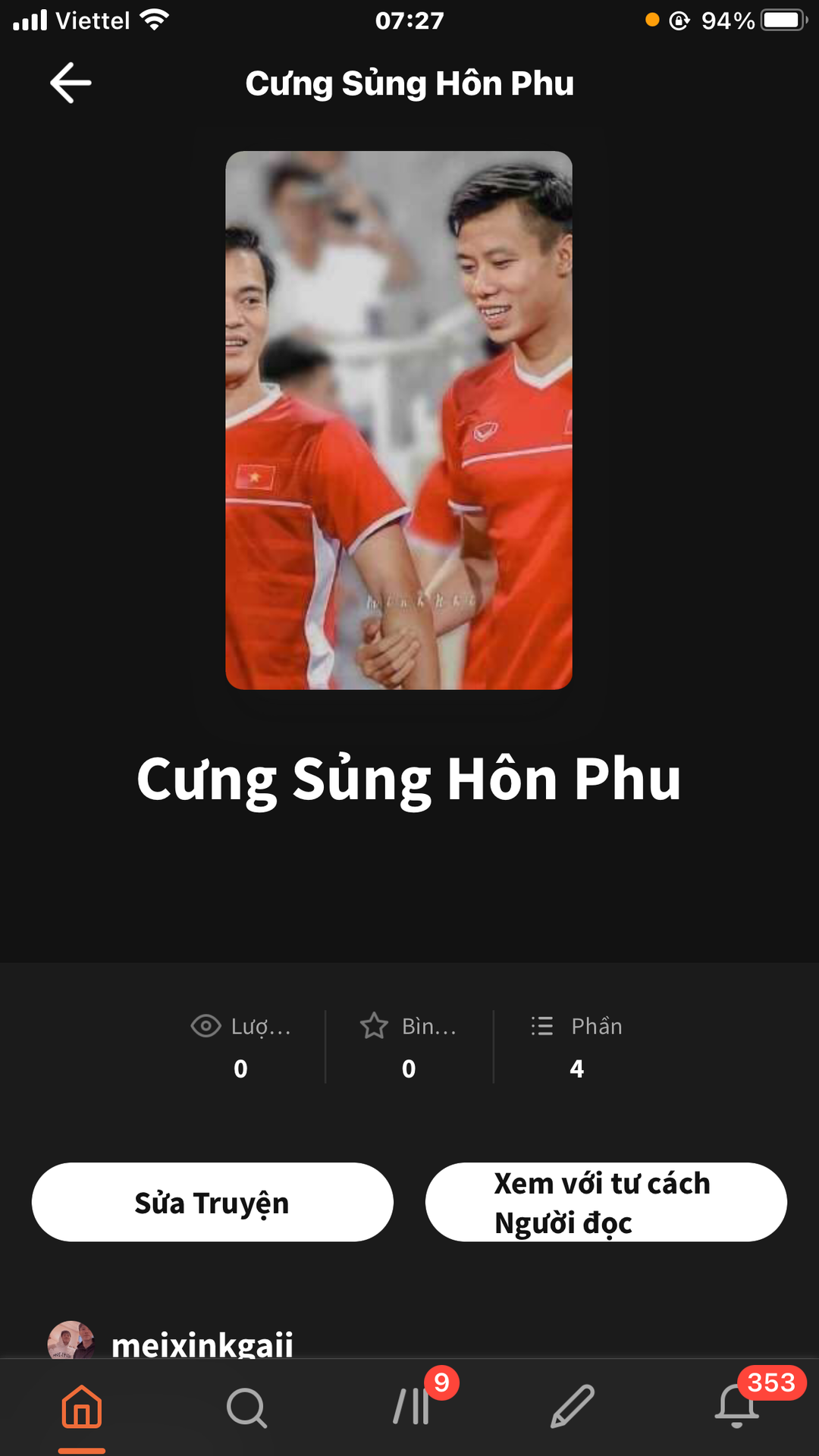
Task: Go back using the top arrow
Action: 71,83
